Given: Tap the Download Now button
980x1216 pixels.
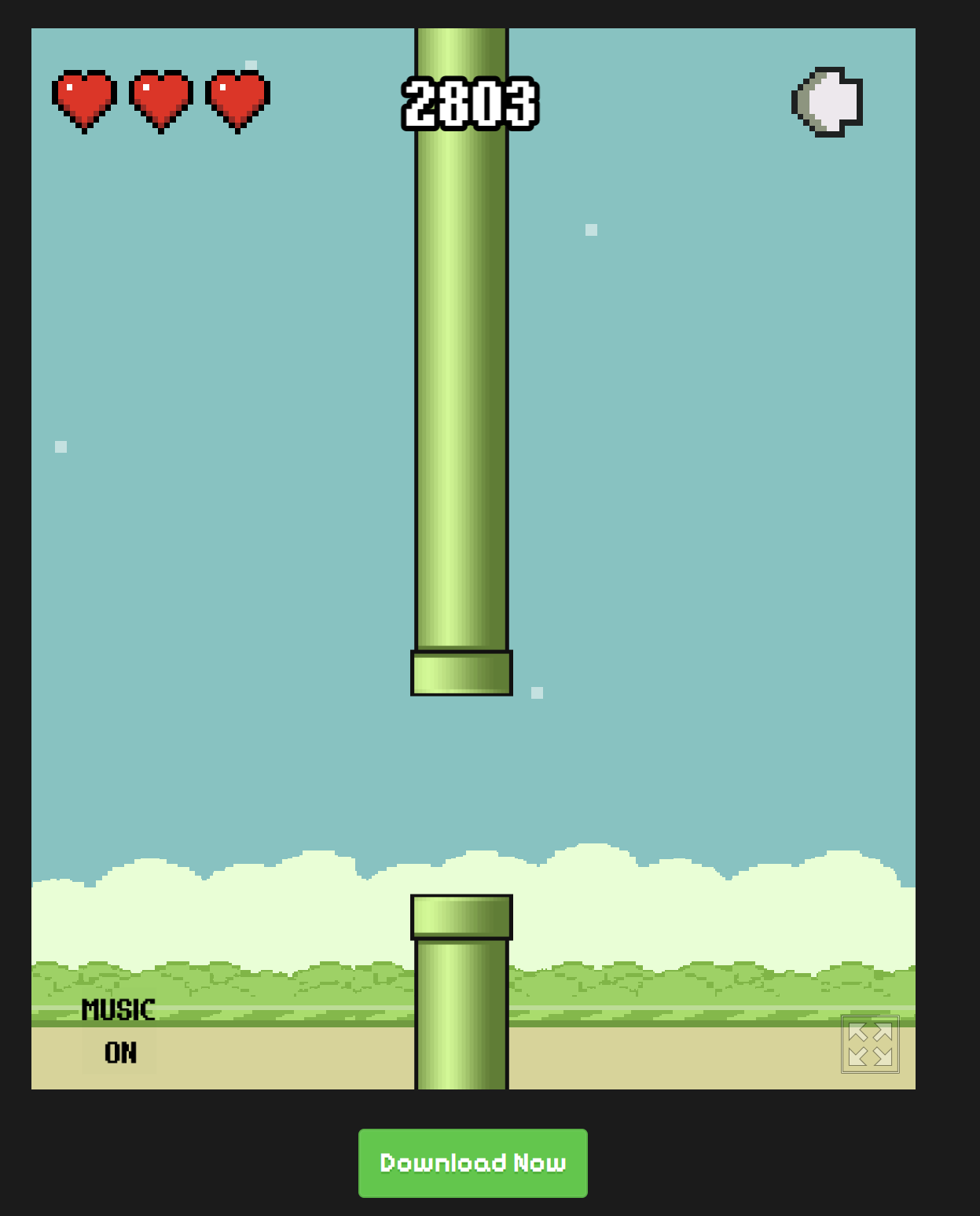Looking at the screenshot, I should [x=472, y=1163].
